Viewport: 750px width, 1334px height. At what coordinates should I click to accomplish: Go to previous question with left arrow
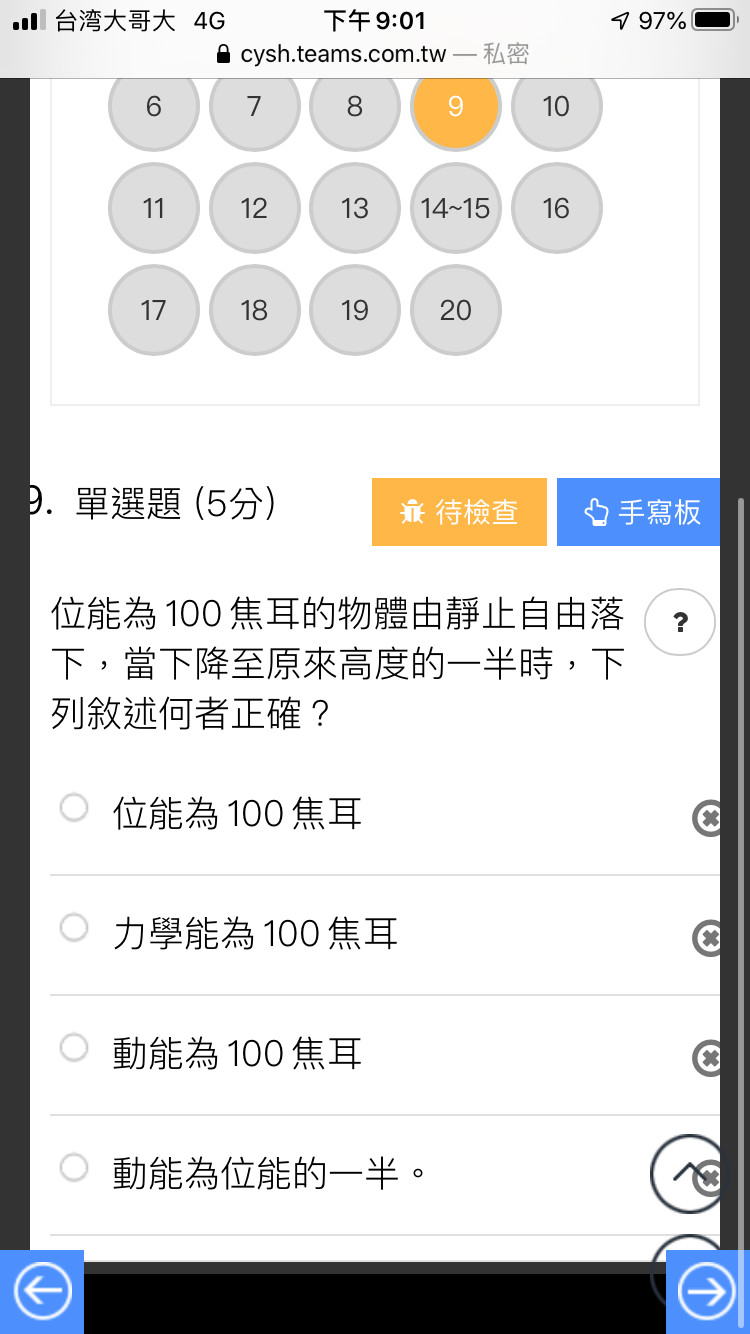click(x=42, y=1292)
